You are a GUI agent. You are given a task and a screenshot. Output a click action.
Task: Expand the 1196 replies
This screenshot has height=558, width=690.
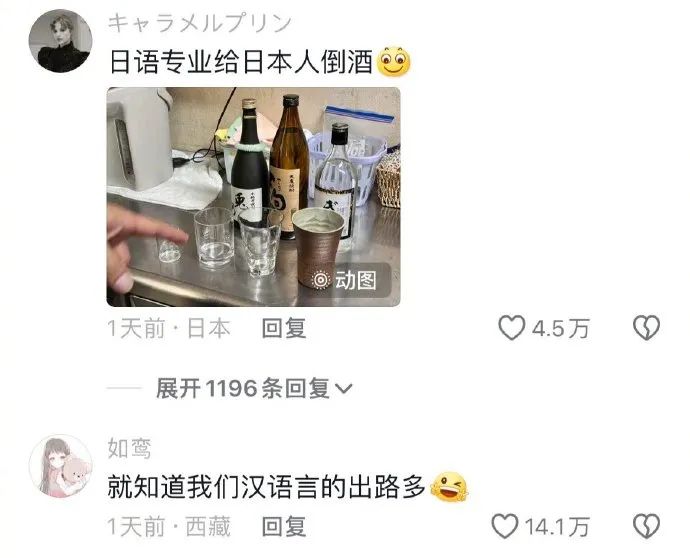254,388
